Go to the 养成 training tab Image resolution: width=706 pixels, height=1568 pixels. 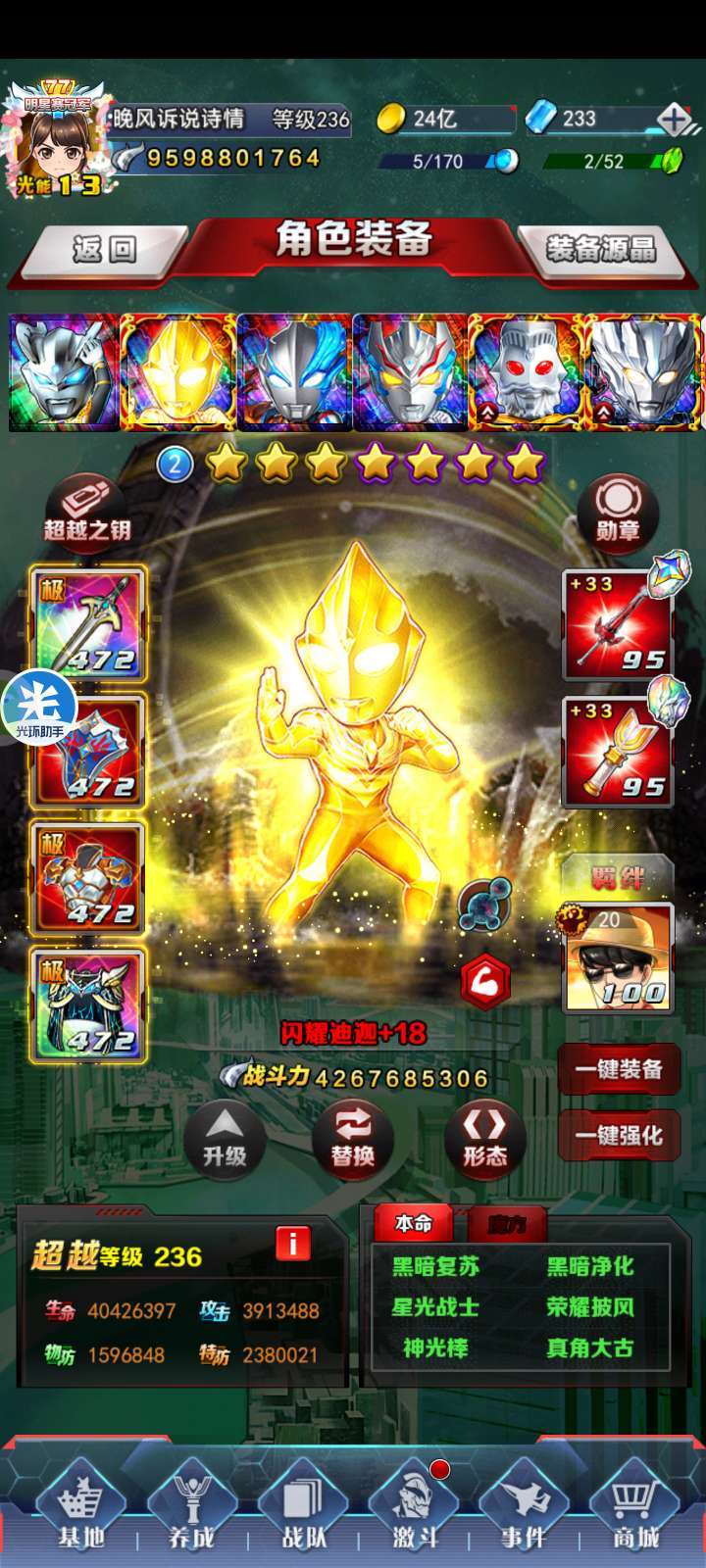coord(190,1509)
